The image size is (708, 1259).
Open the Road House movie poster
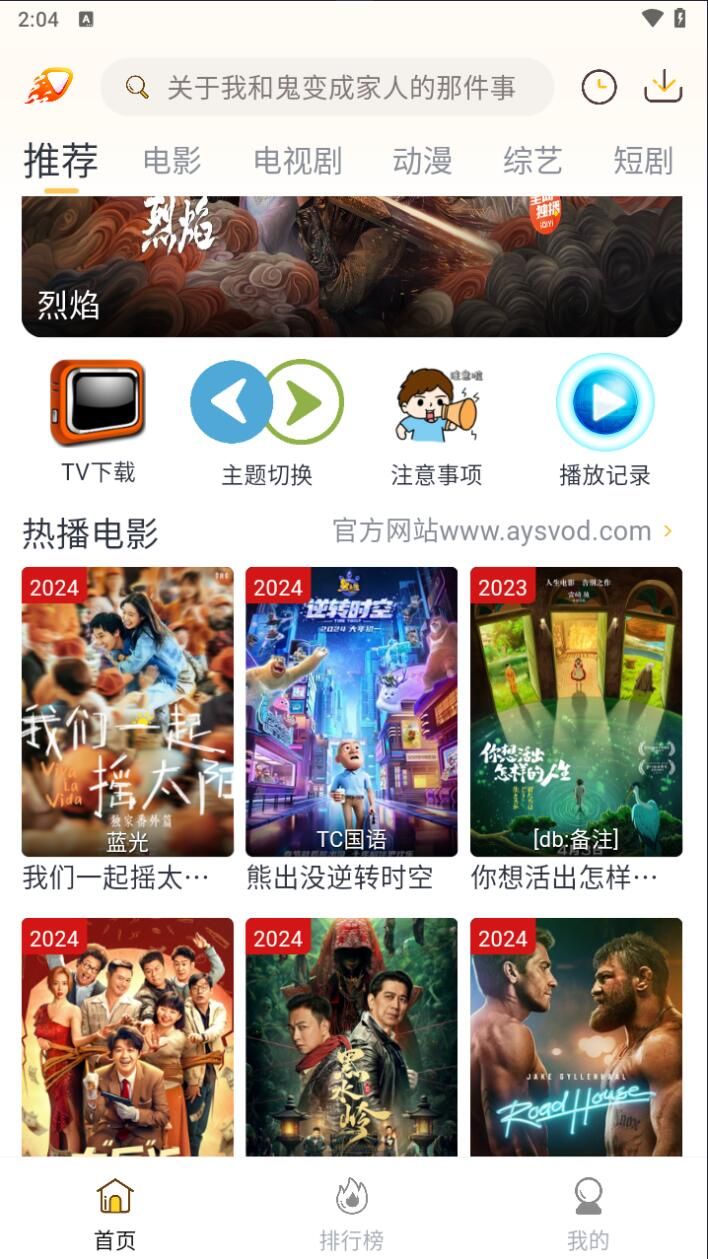click(576, 1037)
